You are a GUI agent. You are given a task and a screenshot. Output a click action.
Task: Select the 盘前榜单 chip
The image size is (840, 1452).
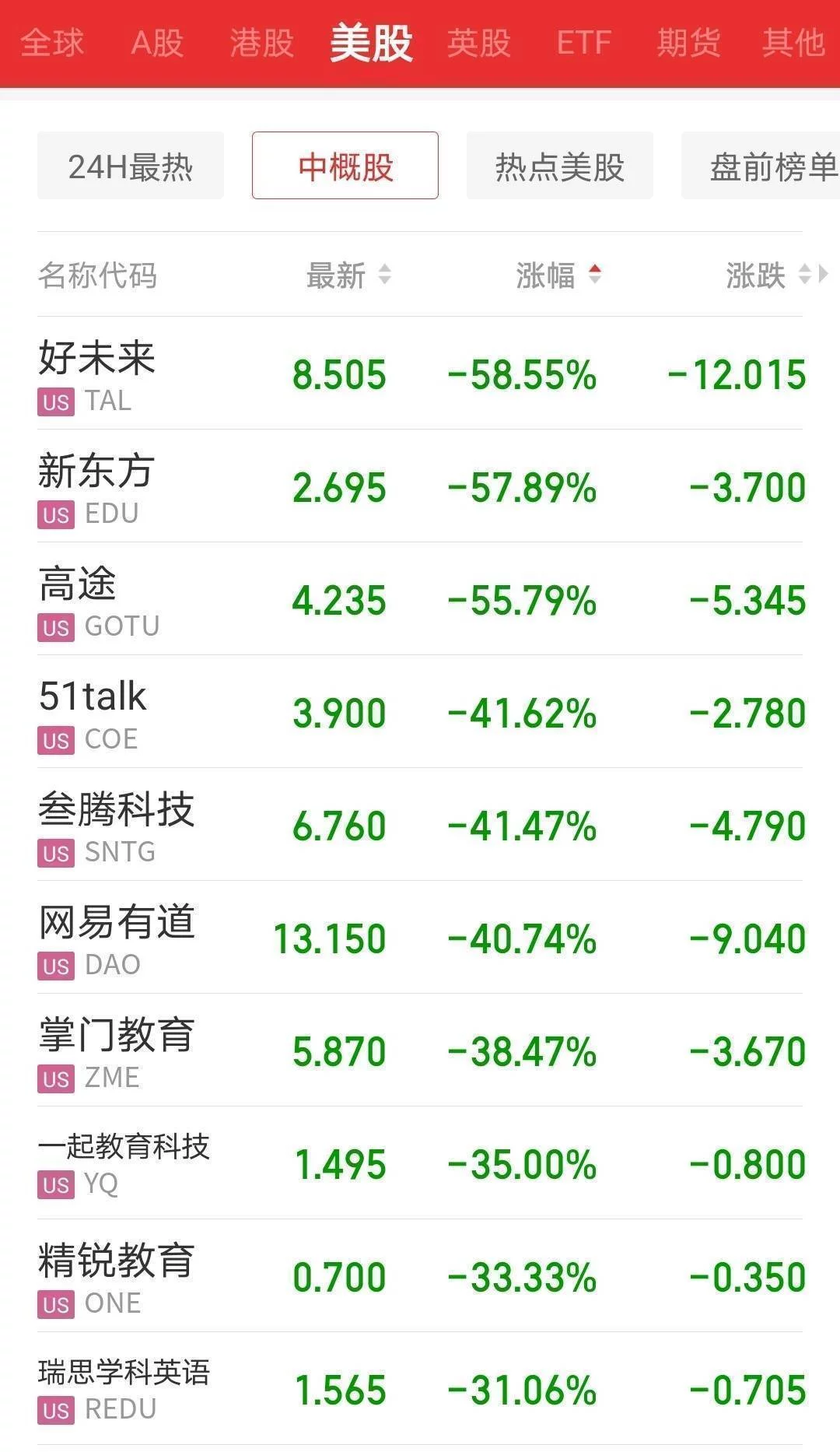761,166
